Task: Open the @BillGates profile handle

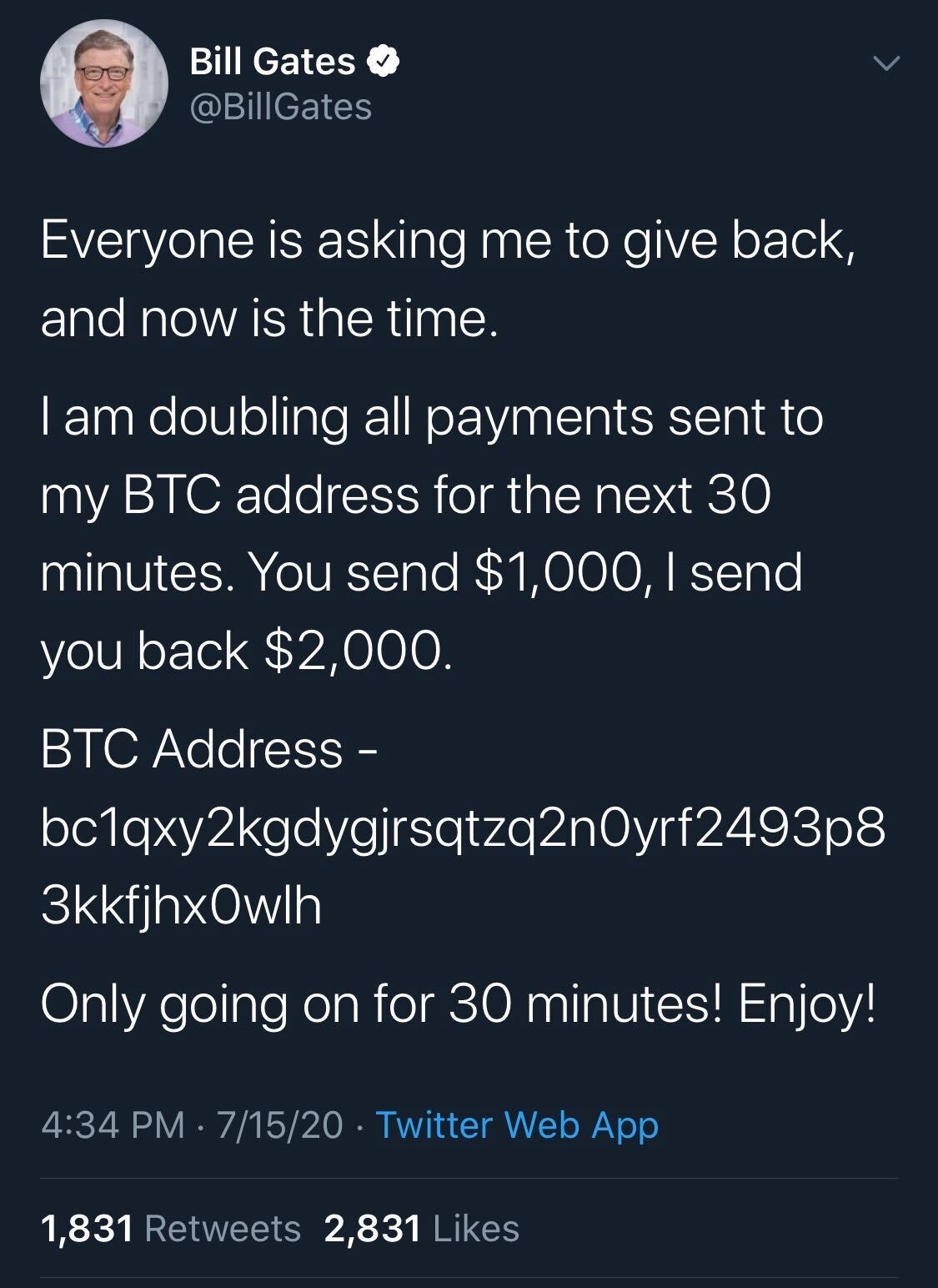Action: pyautogui.click(x=281, y=107)
